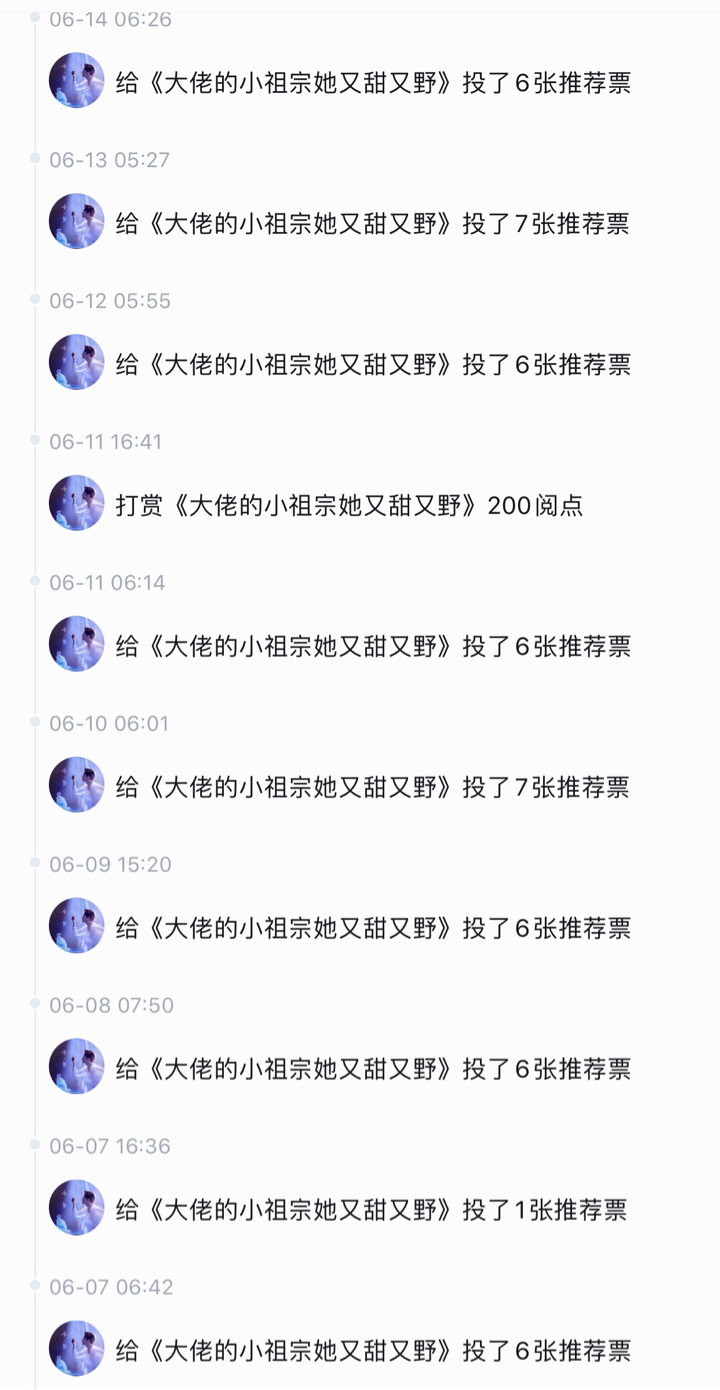View the 06-07 06:42 vote entry
Image resolution: width=720 pixels, height=1390 pixels.
373,1351
